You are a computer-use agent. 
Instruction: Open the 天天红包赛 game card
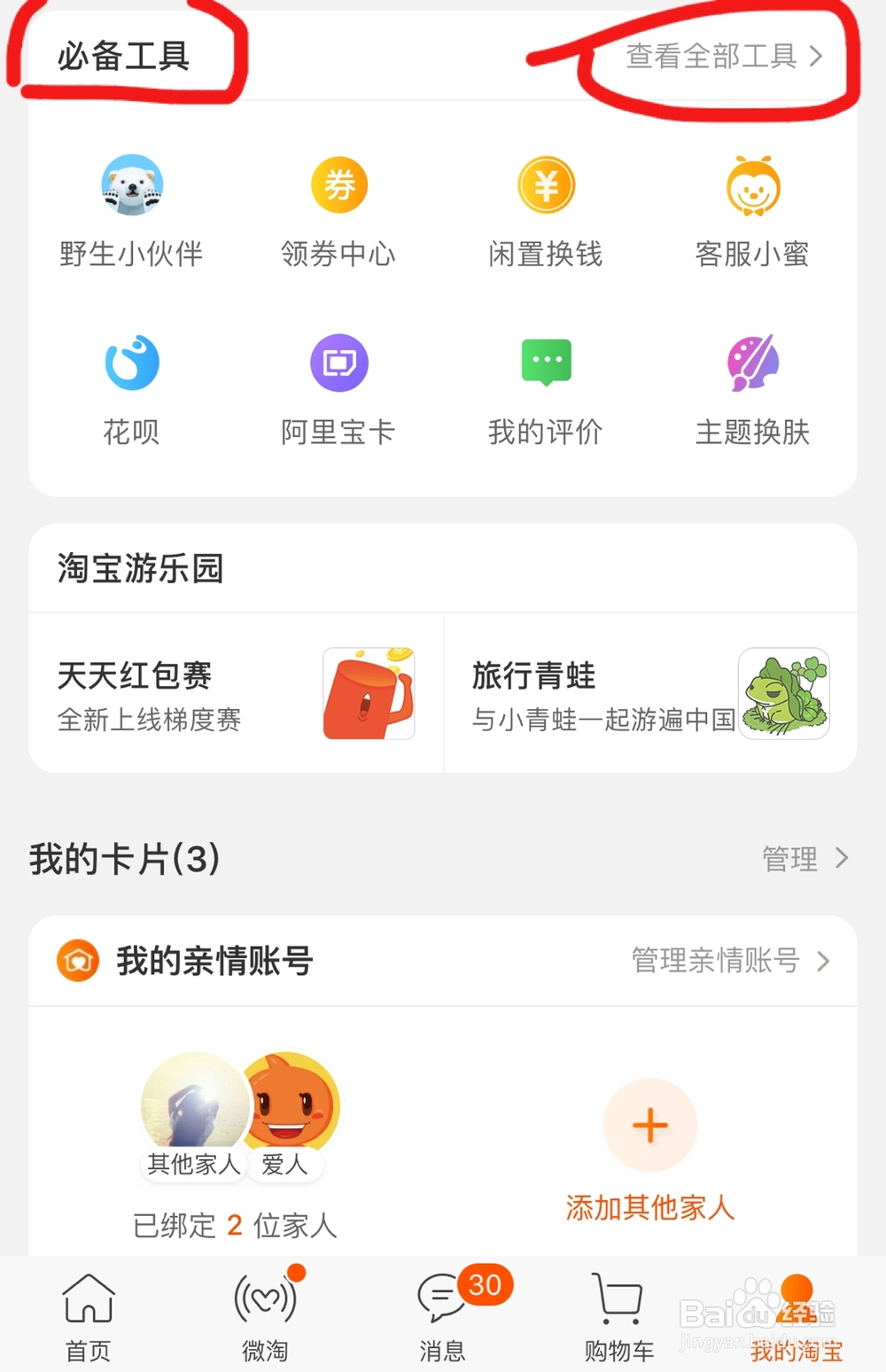tap(236, 694)
